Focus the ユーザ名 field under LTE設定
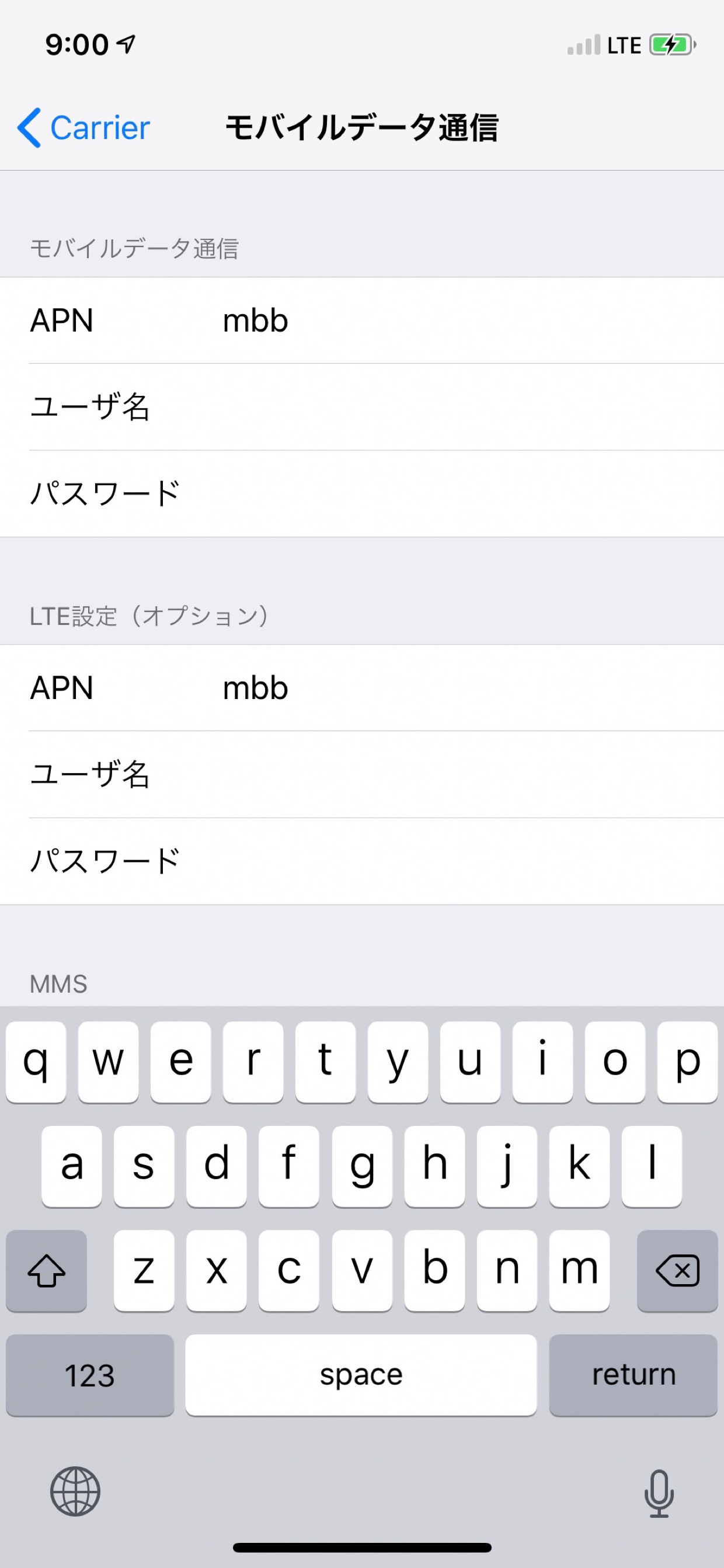 (362, 774)
